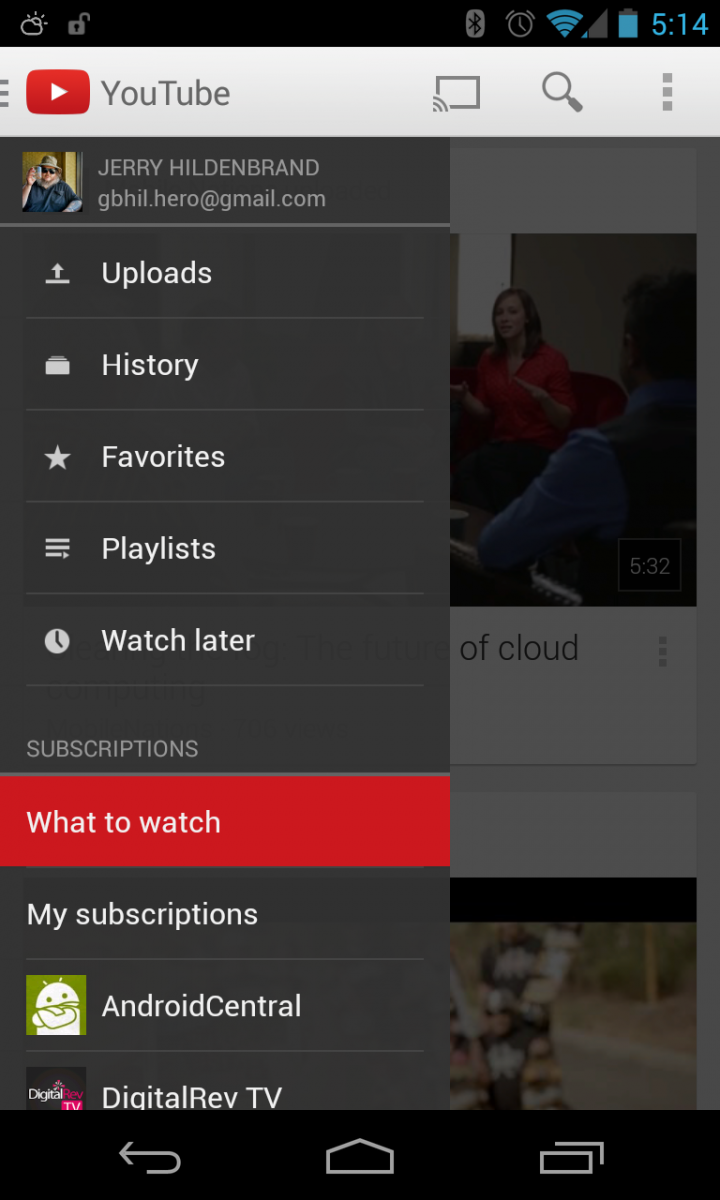Viewport: 720px width, 1200px height.
Task: Open the app bar overflow menu
Action: (x=667, y=92)
